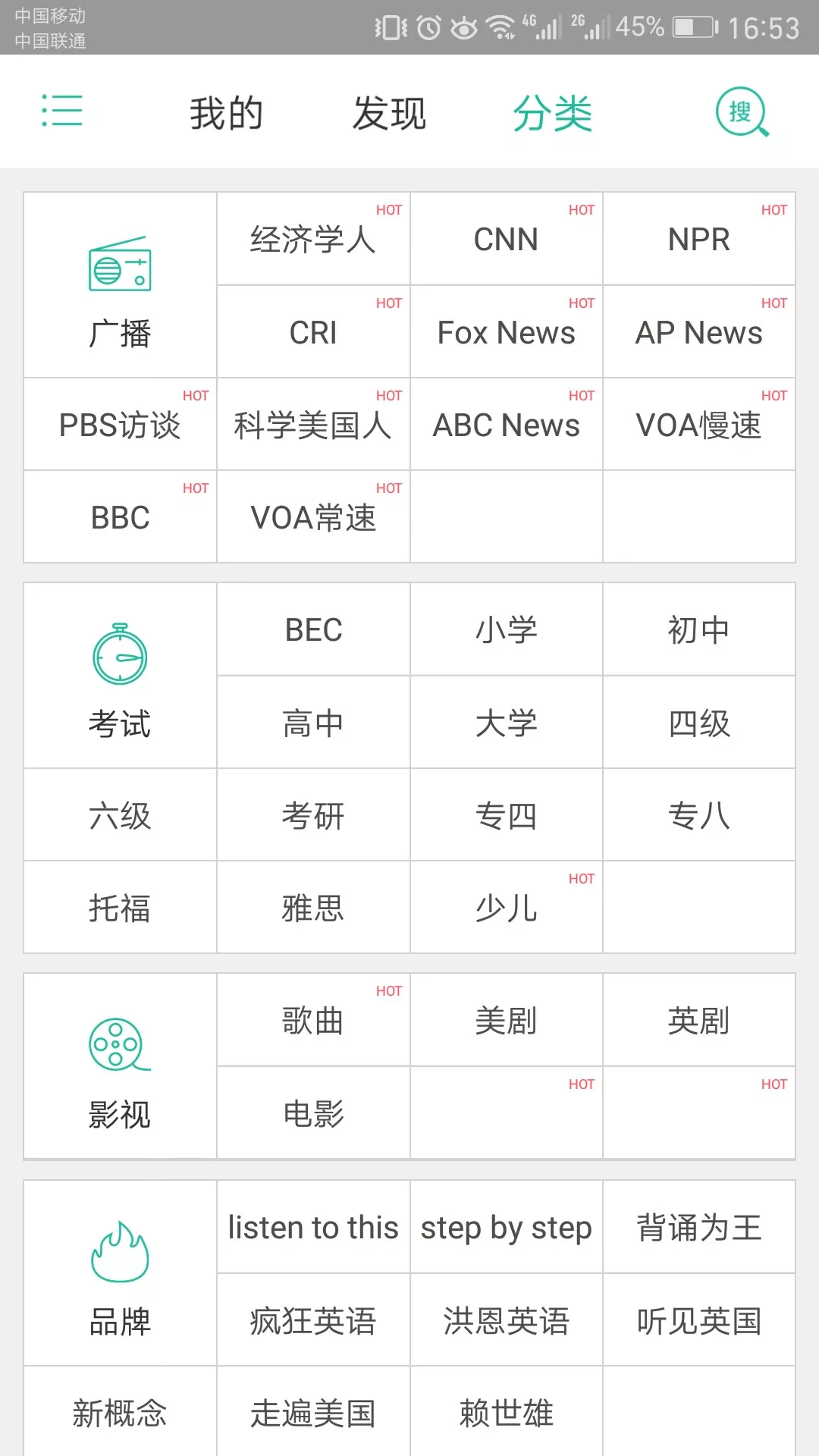Open the BBC category
The height and width of the screenshot is (1456, 819).
(119, 517)
